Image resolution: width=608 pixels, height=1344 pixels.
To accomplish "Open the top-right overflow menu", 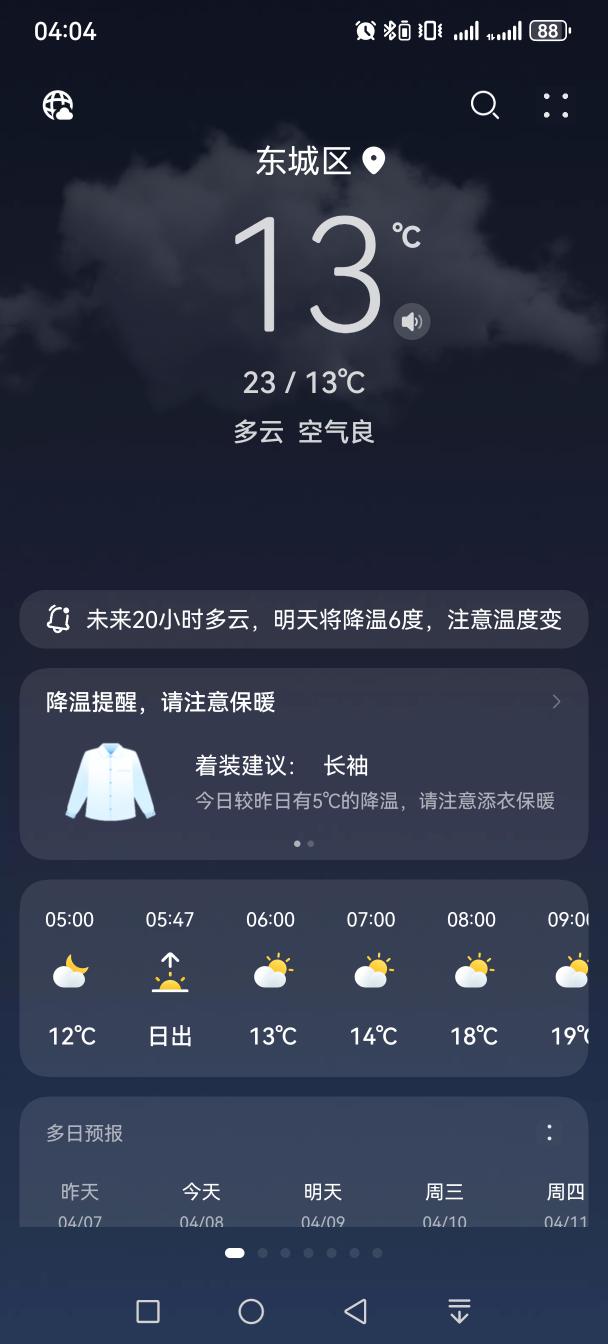I will click(556, 105).
